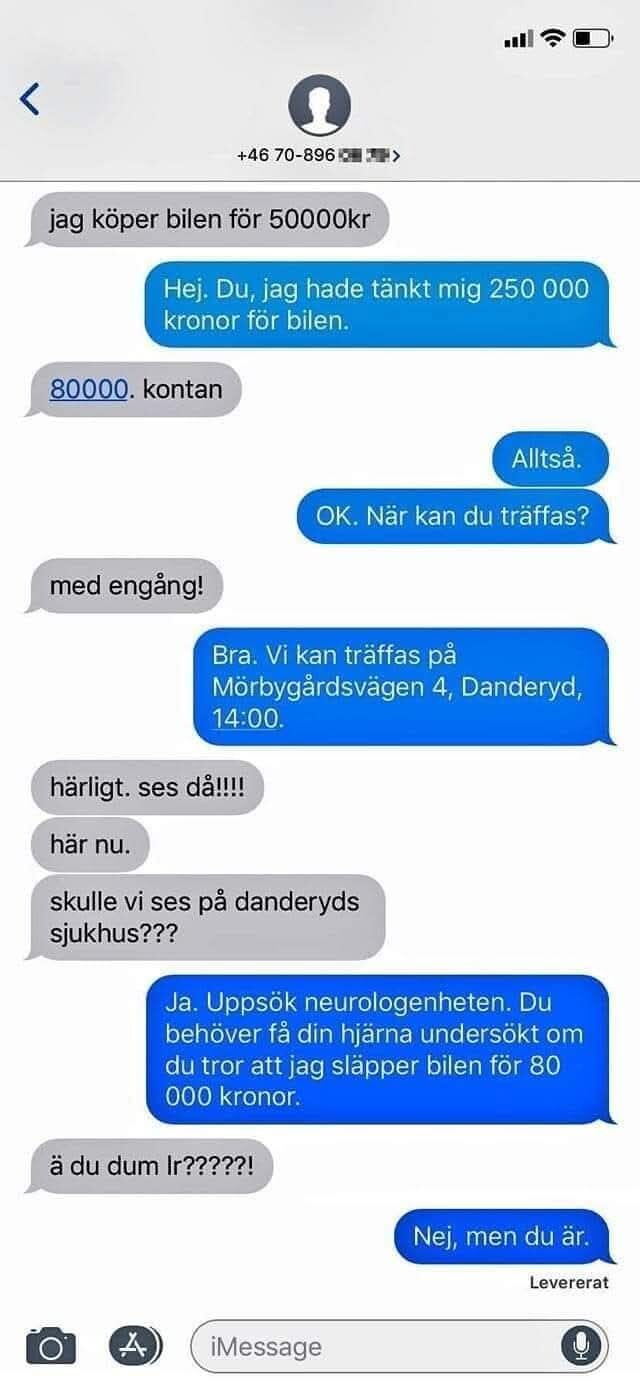Open the camera to attach a photo
The image size is (640, 1385).
(50, 1346)
